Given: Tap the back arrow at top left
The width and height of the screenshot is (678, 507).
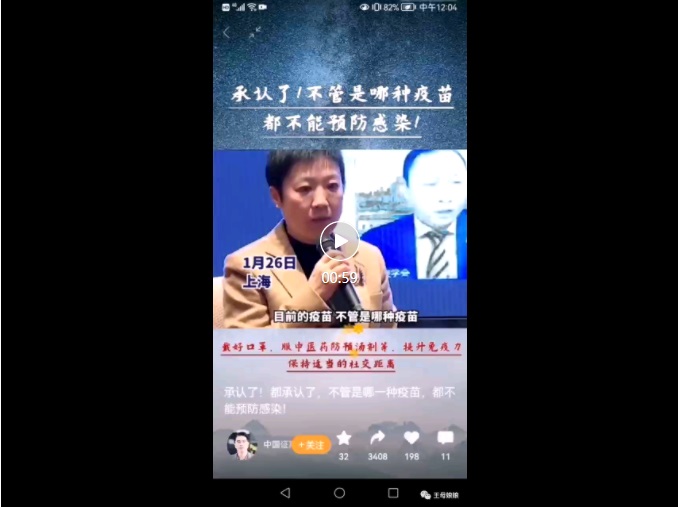Looking at the screenshot, I should point(226,32).
